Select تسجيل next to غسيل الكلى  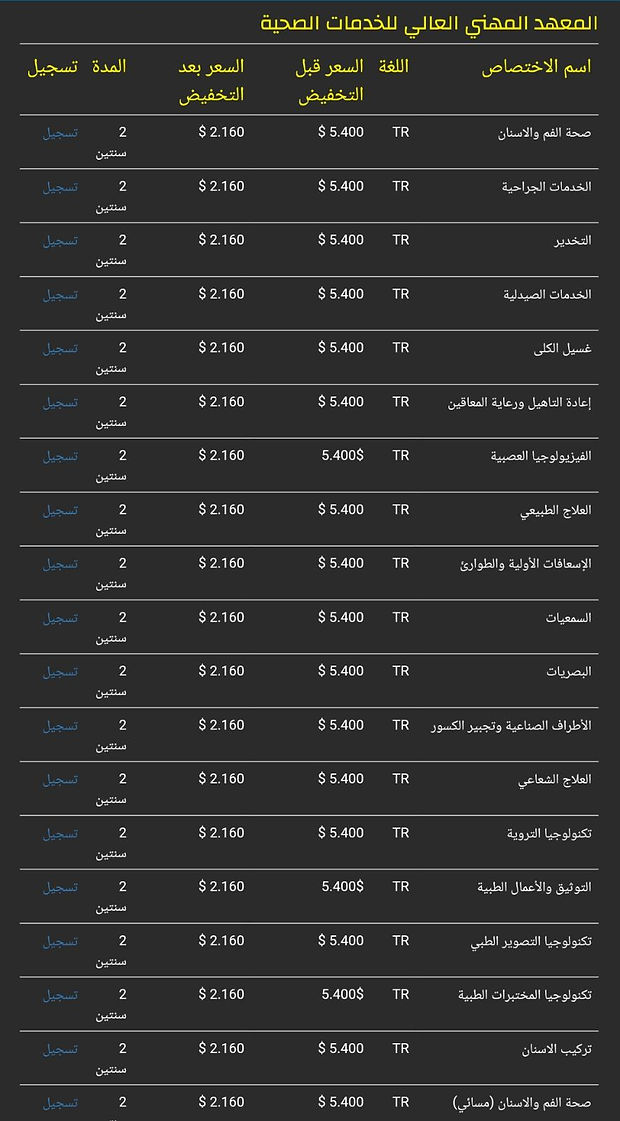point(60,348)
